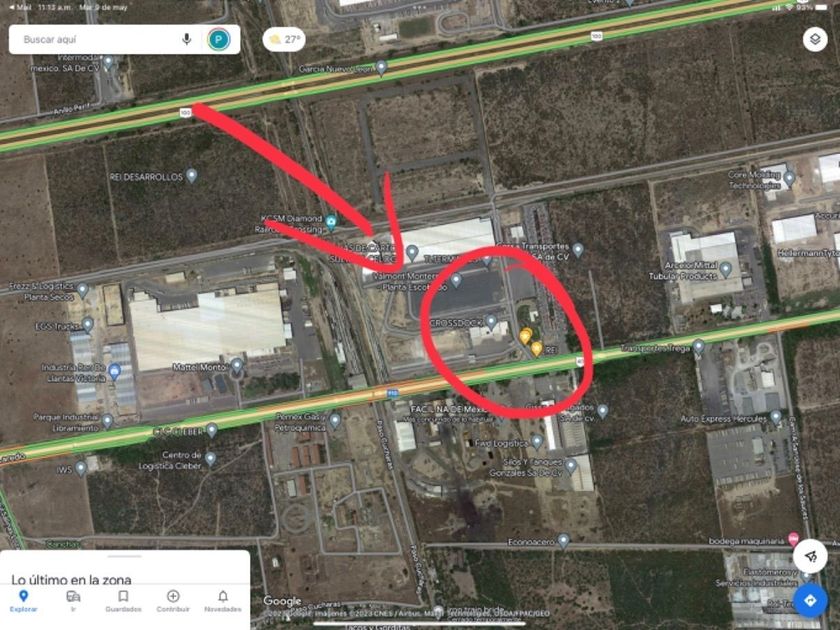840x630 pixels.
Task: Open the EGS Trucks place pin
Action: pyautogui.click(x=88, y=325)
